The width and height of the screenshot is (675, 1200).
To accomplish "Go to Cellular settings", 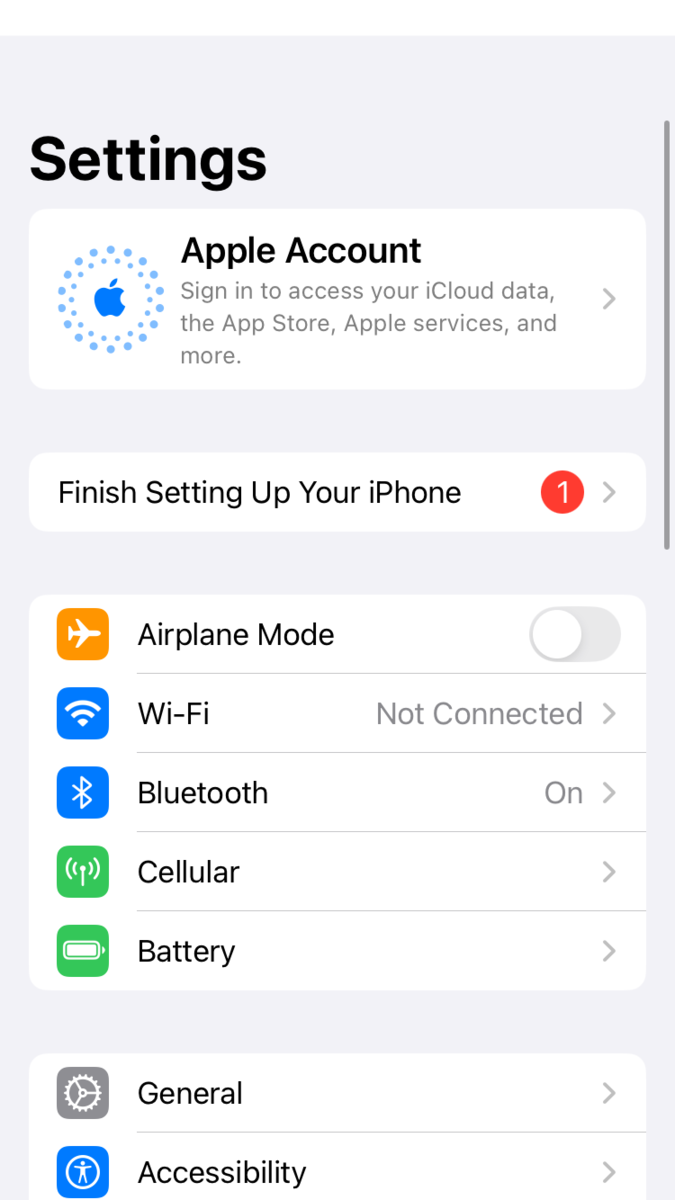I will 337,872.
